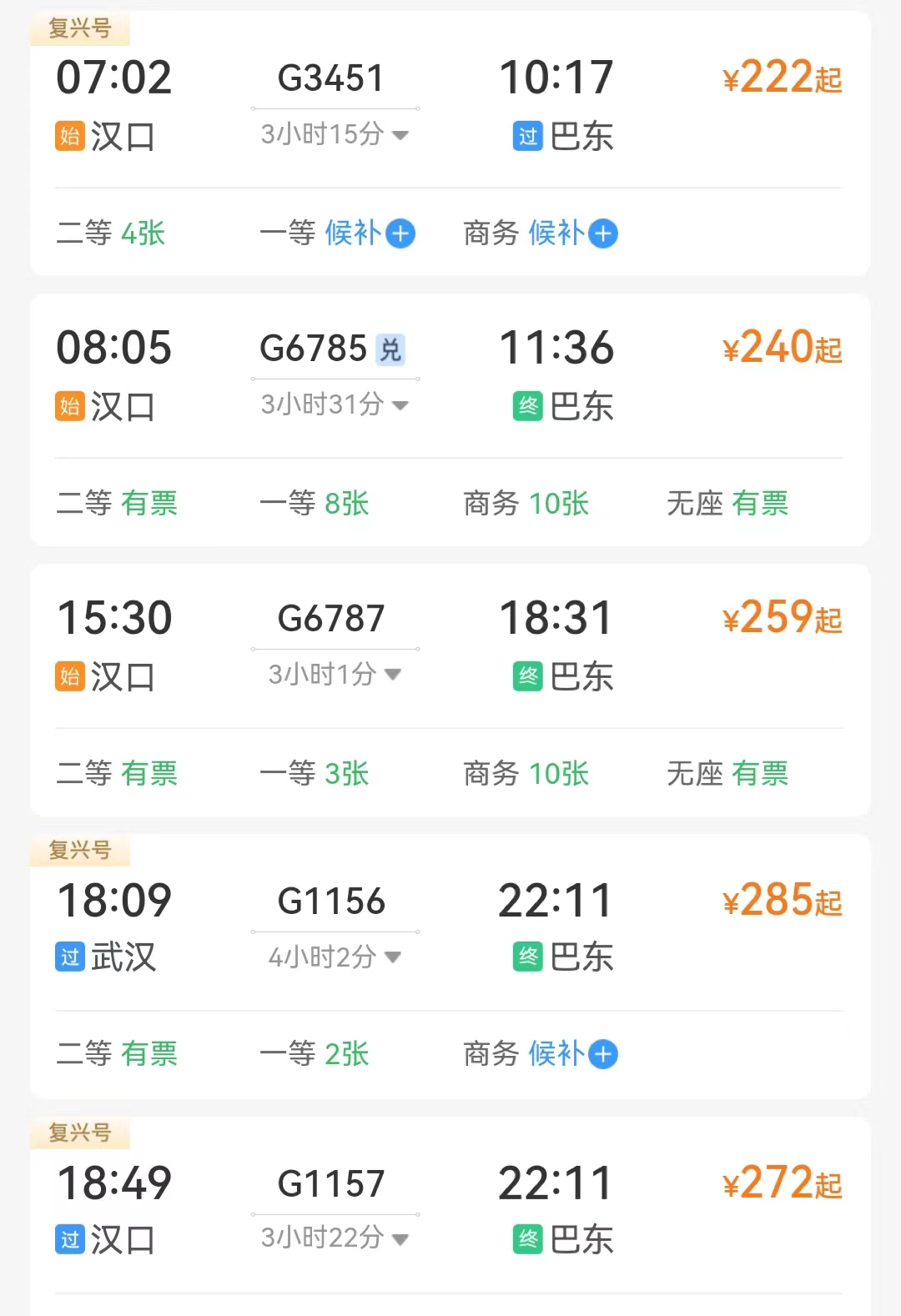Open the G1156 train from 武汉
Viewport: 901px width, 1316px height.
[x=330, y=902]
